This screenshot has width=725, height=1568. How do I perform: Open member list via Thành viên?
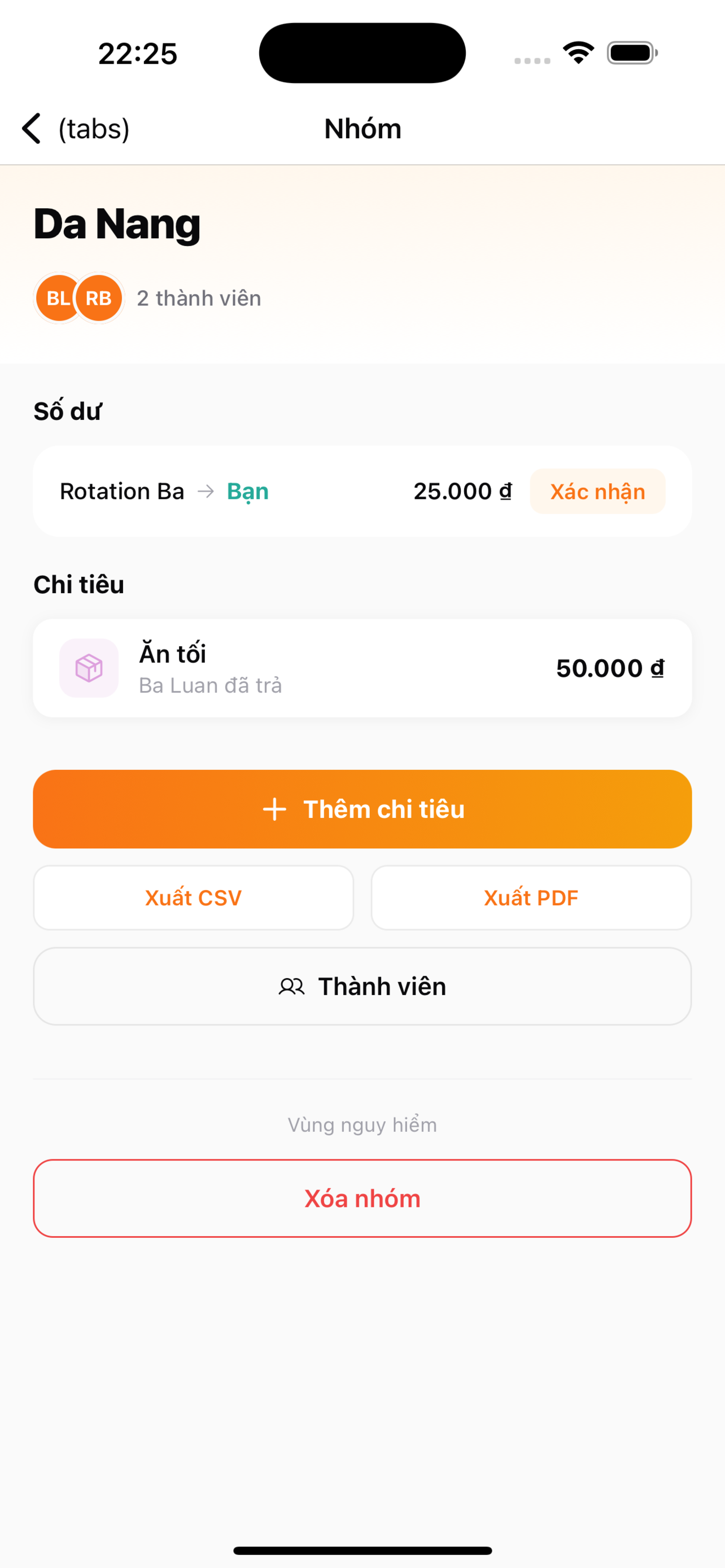tap(362, 986)
